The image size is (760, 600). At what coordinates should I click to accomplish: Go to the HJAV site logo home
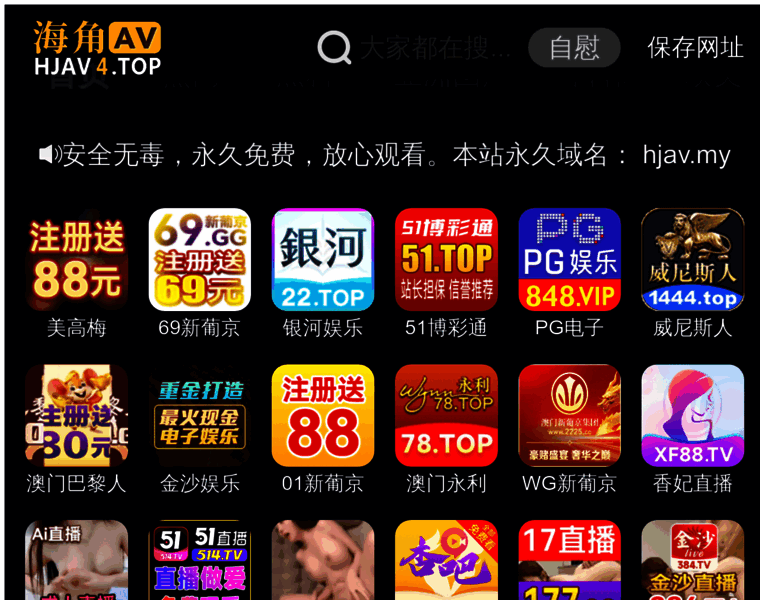pos(97,48)
